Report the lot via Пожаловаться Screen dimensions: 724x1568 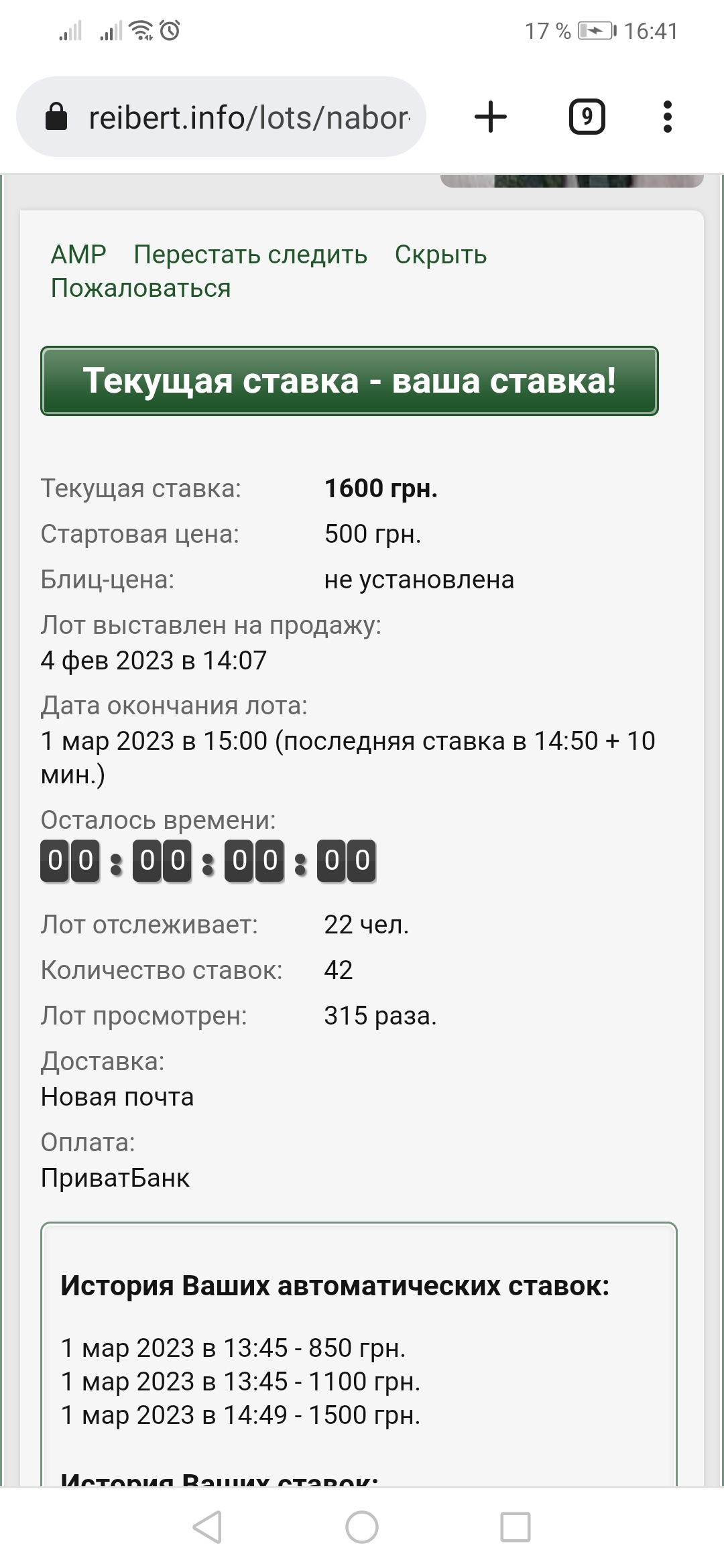[141, 288]
